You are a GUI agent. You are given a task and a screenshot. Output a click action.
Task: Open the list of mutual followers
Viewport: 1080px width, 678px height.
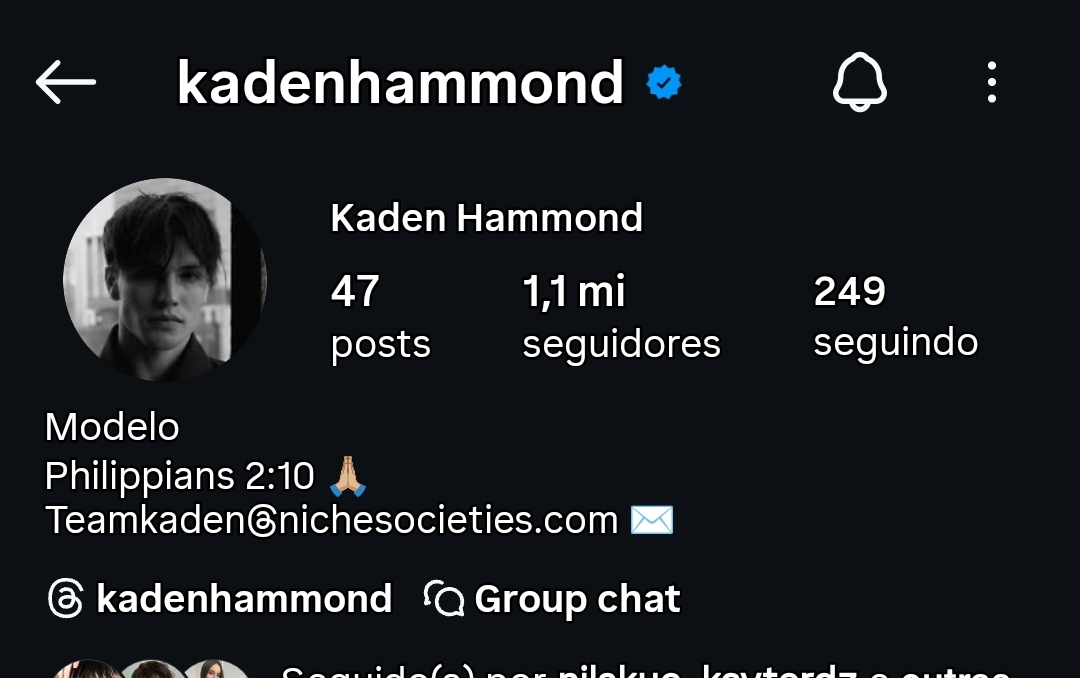pyautogui.click(x=640, y=670)
